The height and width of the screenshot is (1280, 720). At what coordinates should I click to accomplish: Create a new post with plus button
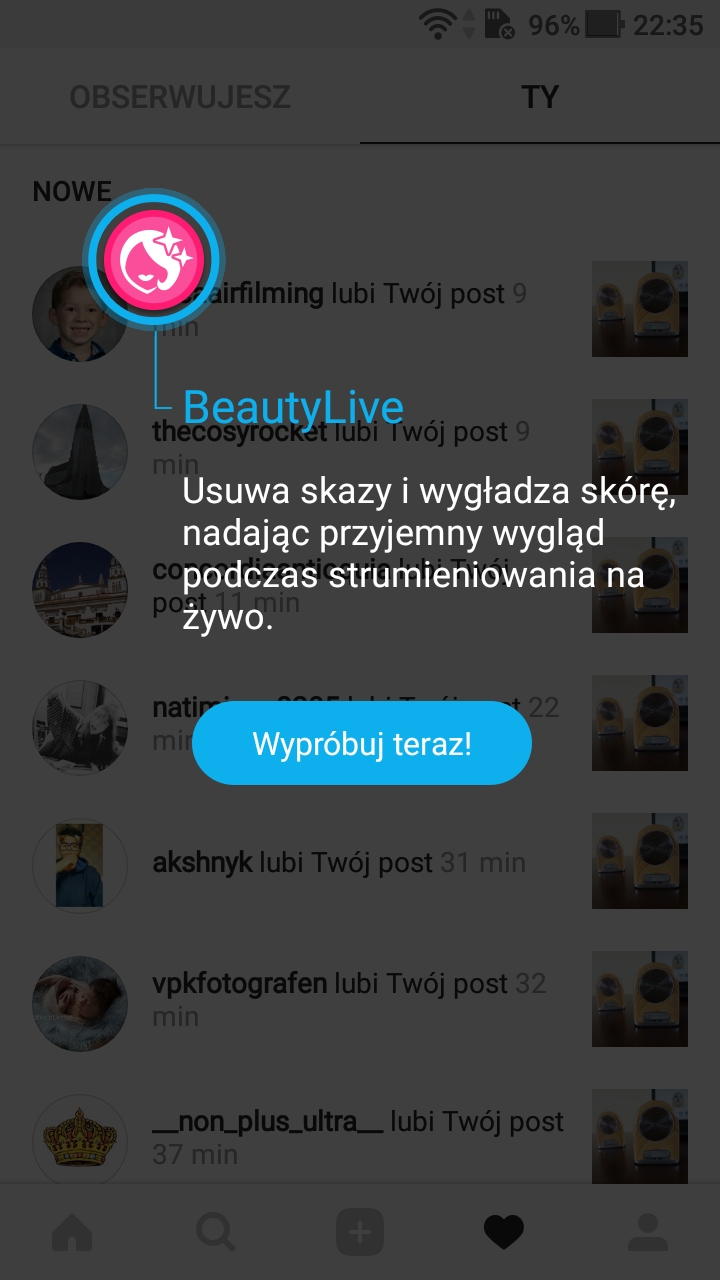coord(360,1232)
